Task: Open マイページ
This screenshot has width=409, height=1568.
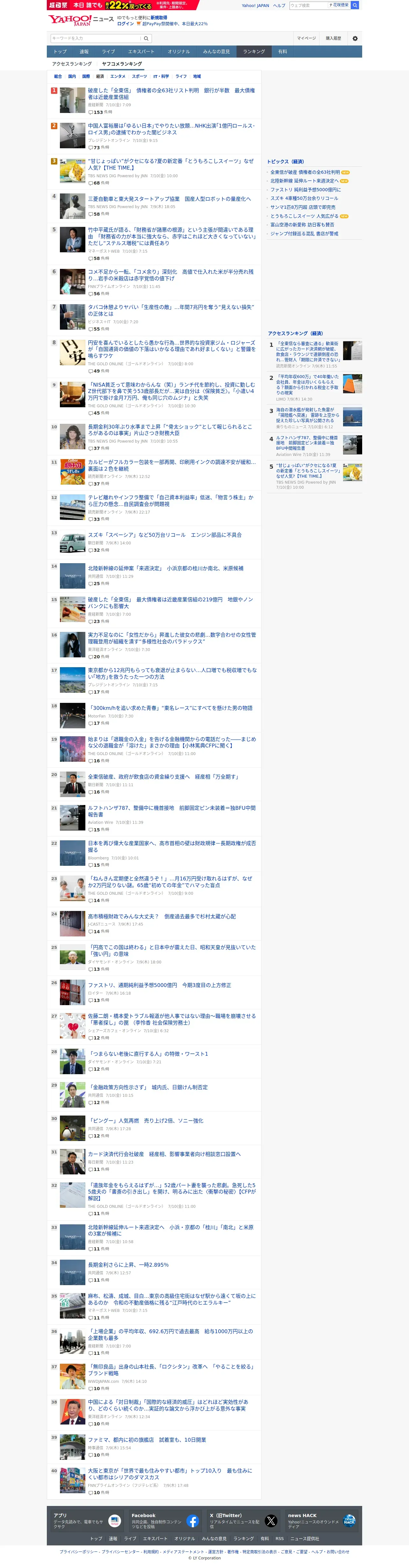Action: pyautogui.click(x=307, y=38)
